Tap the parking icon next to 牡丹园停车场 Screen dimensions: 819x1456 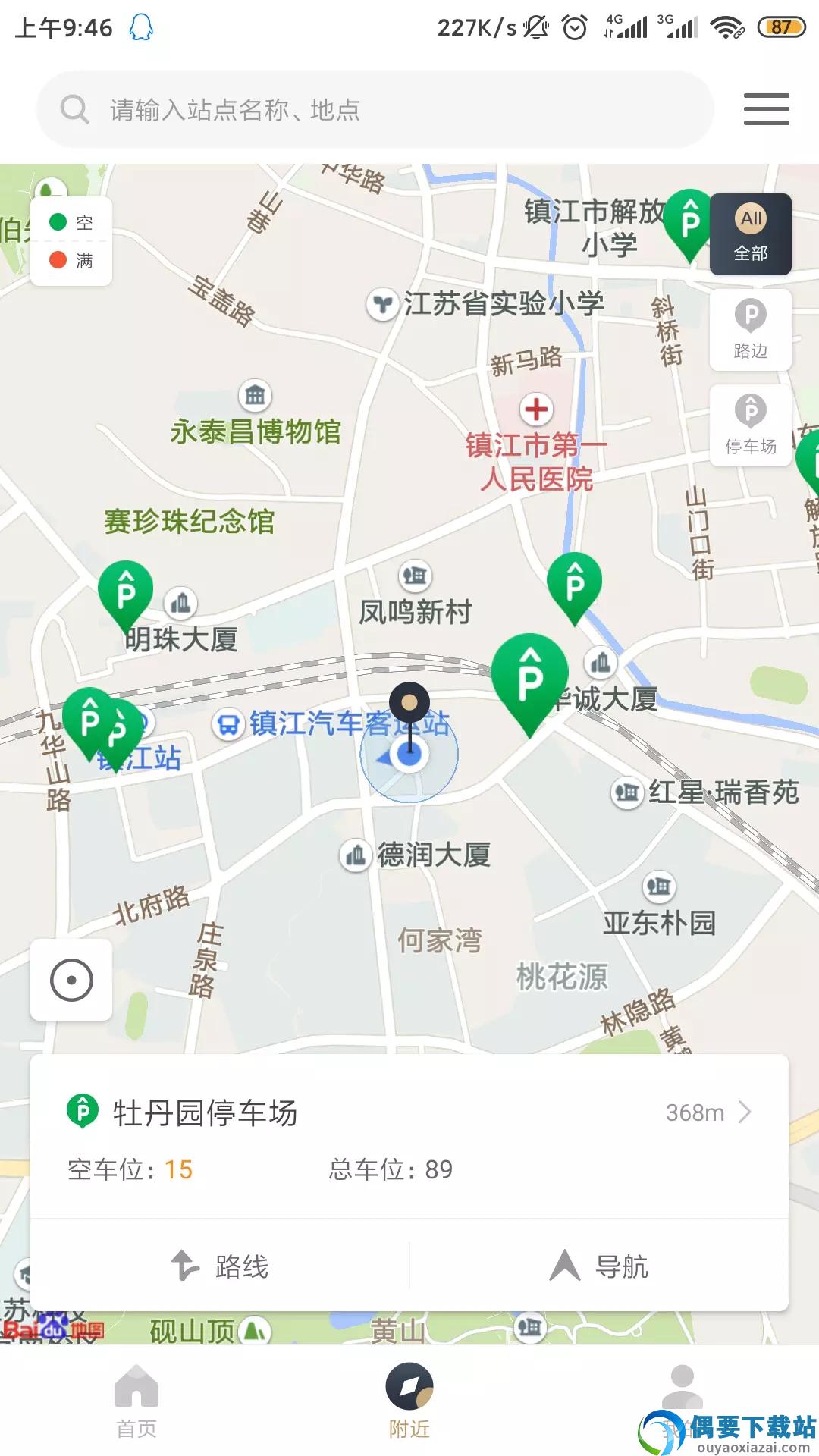[x=85, y=1112]
